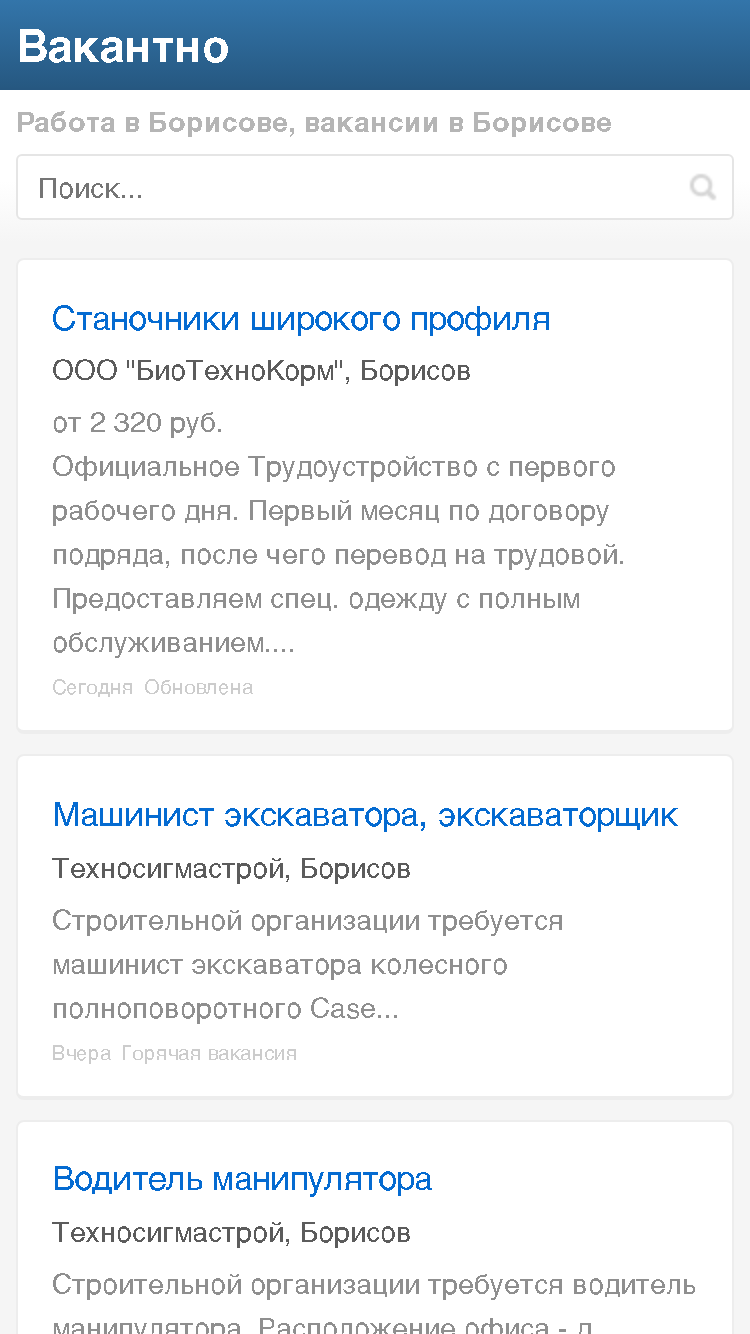
Task: Open the Вакантно site home link
Action: point(123,46)
